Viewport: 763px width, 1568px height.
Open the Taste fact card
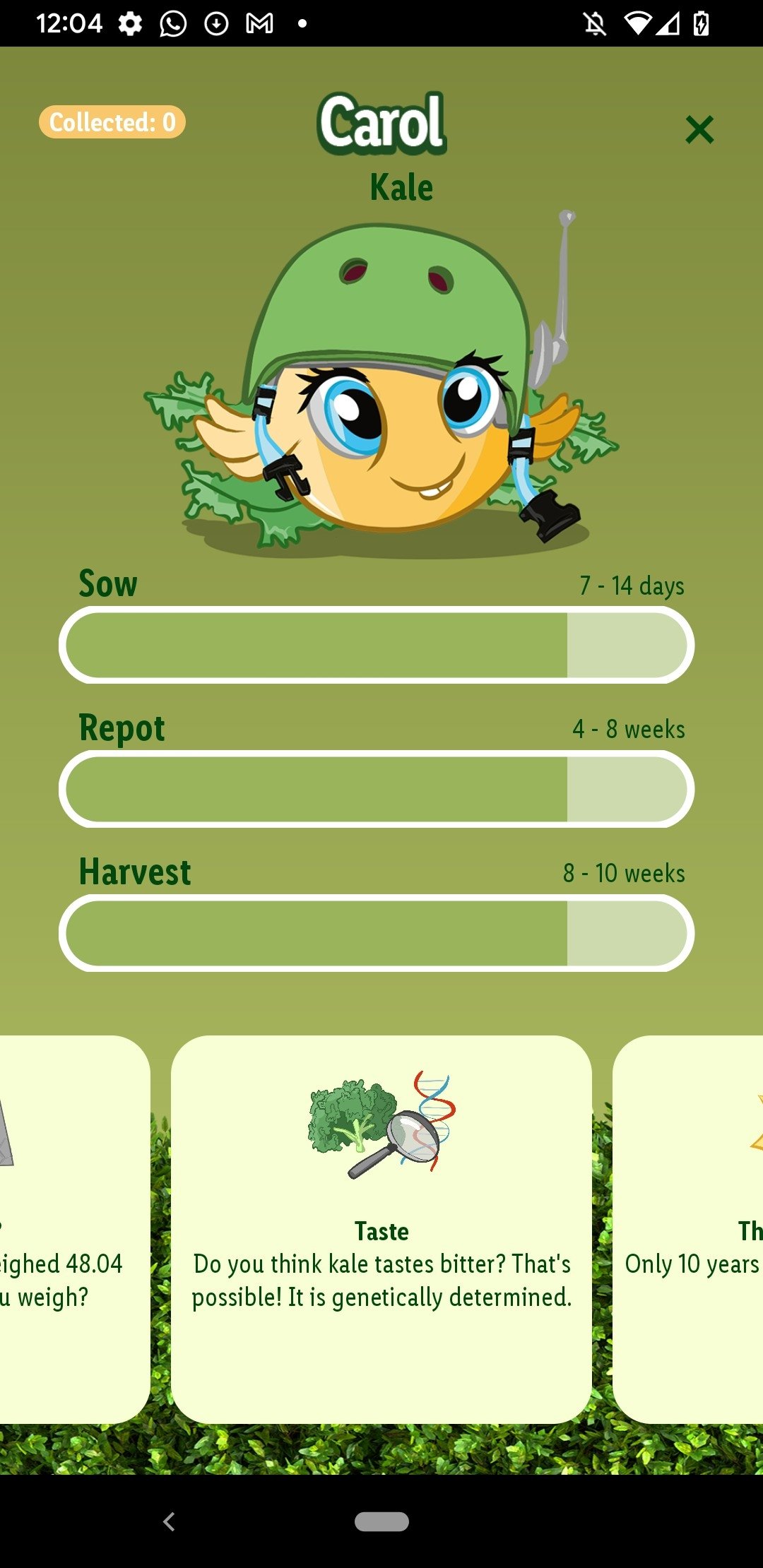coord(381,1229)
